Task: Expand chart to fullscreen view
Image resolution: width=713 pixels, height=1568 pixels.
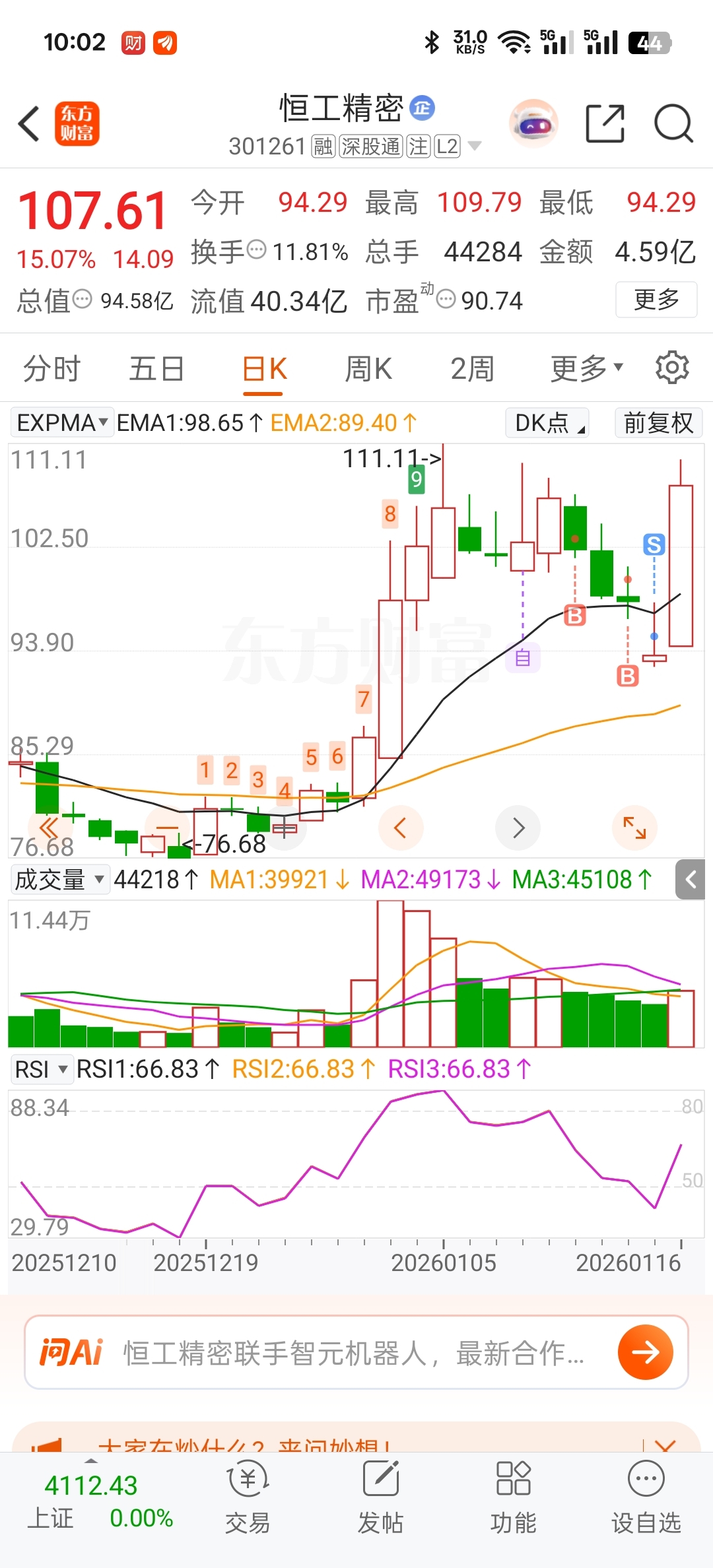Action: pyautogui.click(x=634, y=828)
